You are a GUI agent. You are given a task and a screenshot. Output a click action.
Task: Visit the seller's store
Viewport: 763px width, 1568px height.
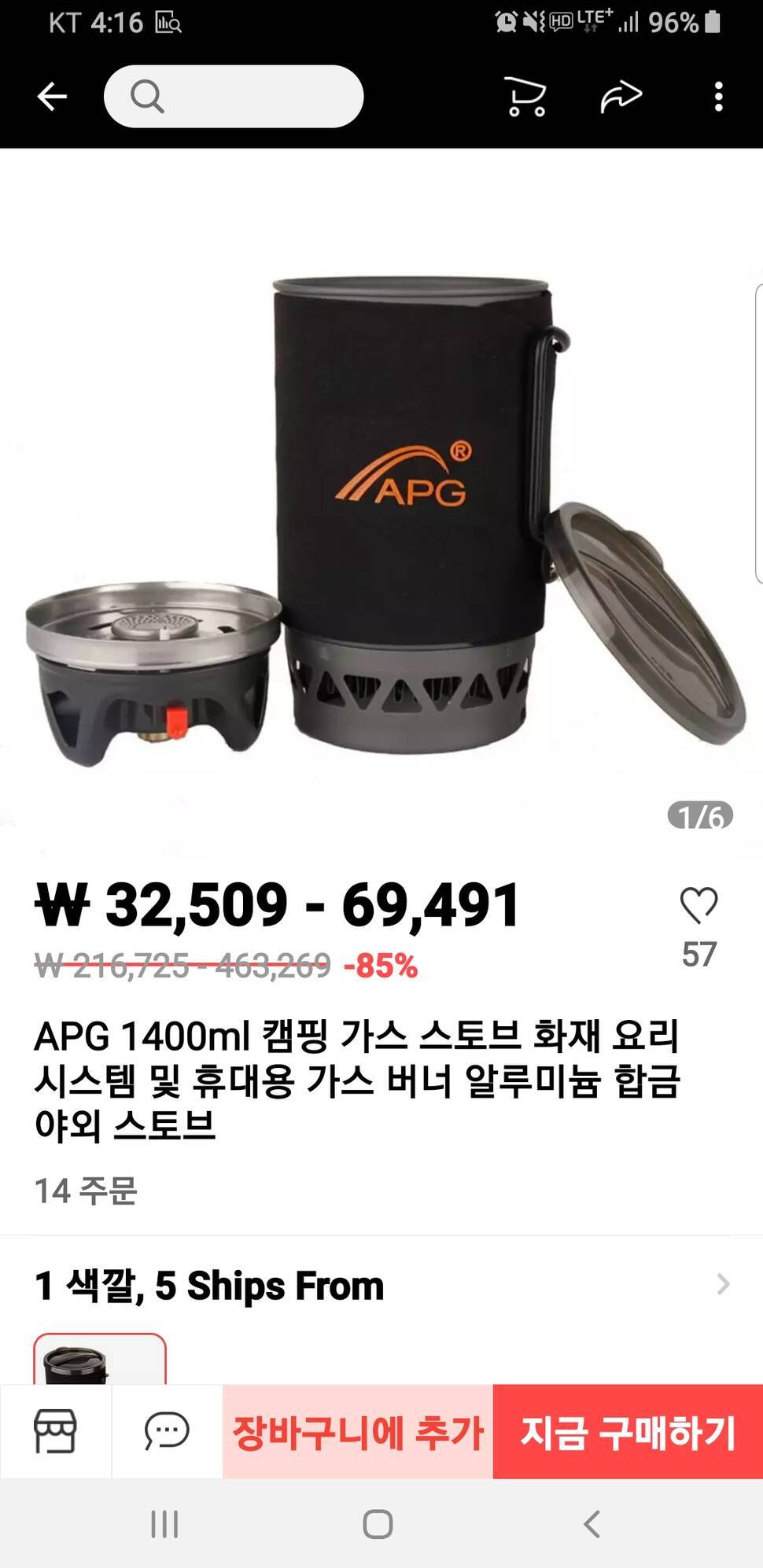(x=55, y=1431)
